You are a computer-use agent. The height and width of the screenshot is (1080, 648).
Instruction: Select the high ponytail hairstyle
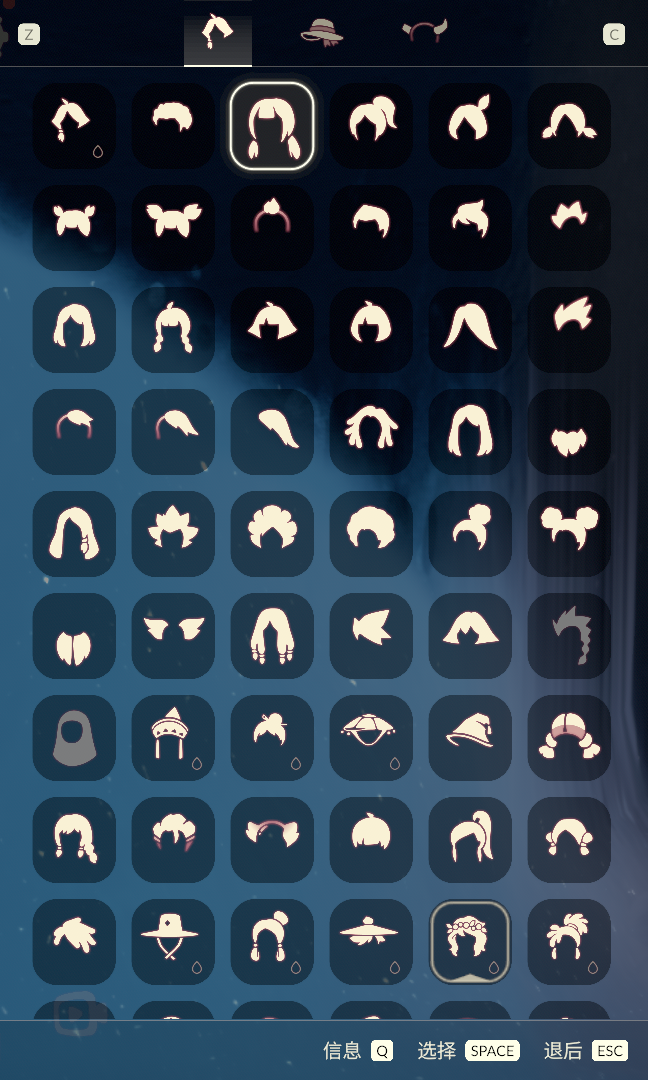[x=470, y=839]
